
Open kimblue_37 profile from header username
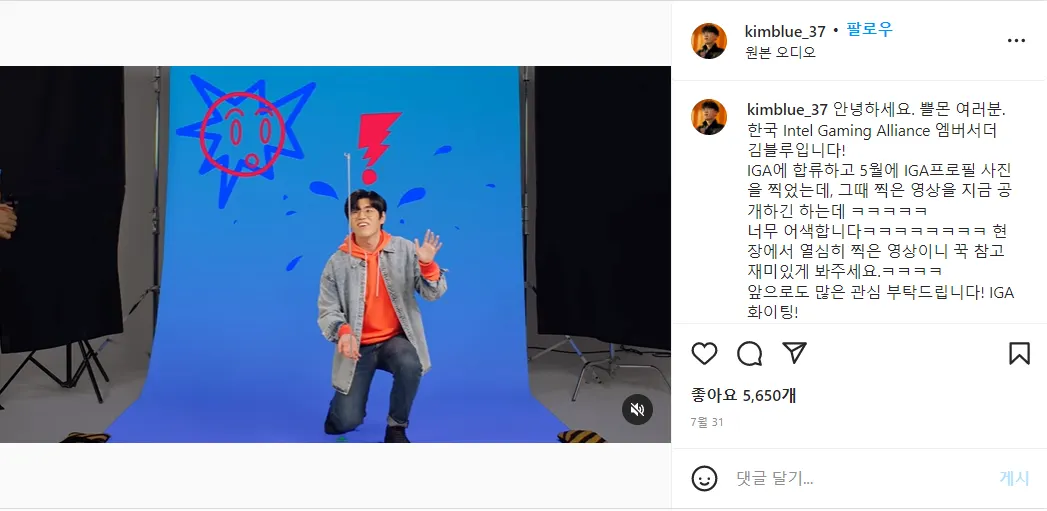[x=785, y=32]
